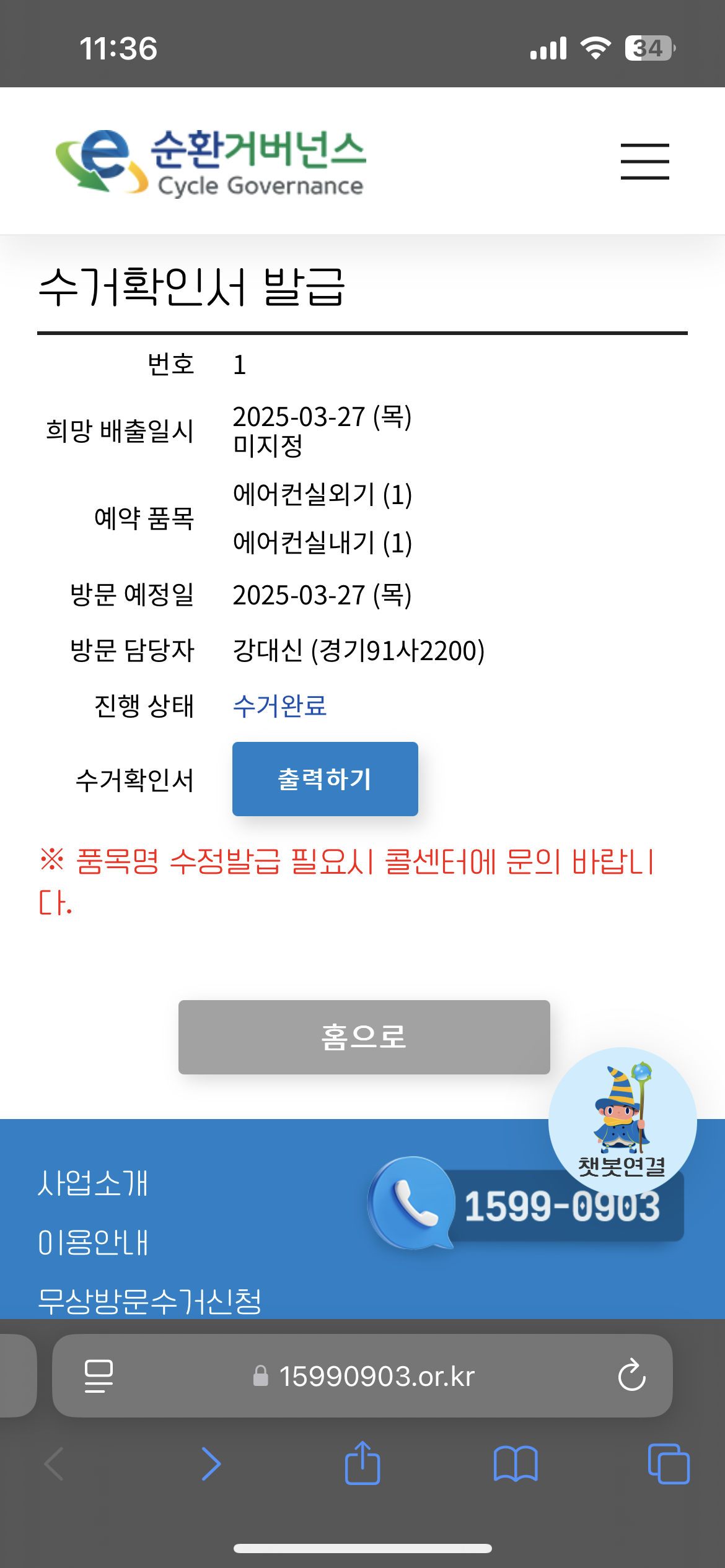Share this page via Safari

point(362,1464)
